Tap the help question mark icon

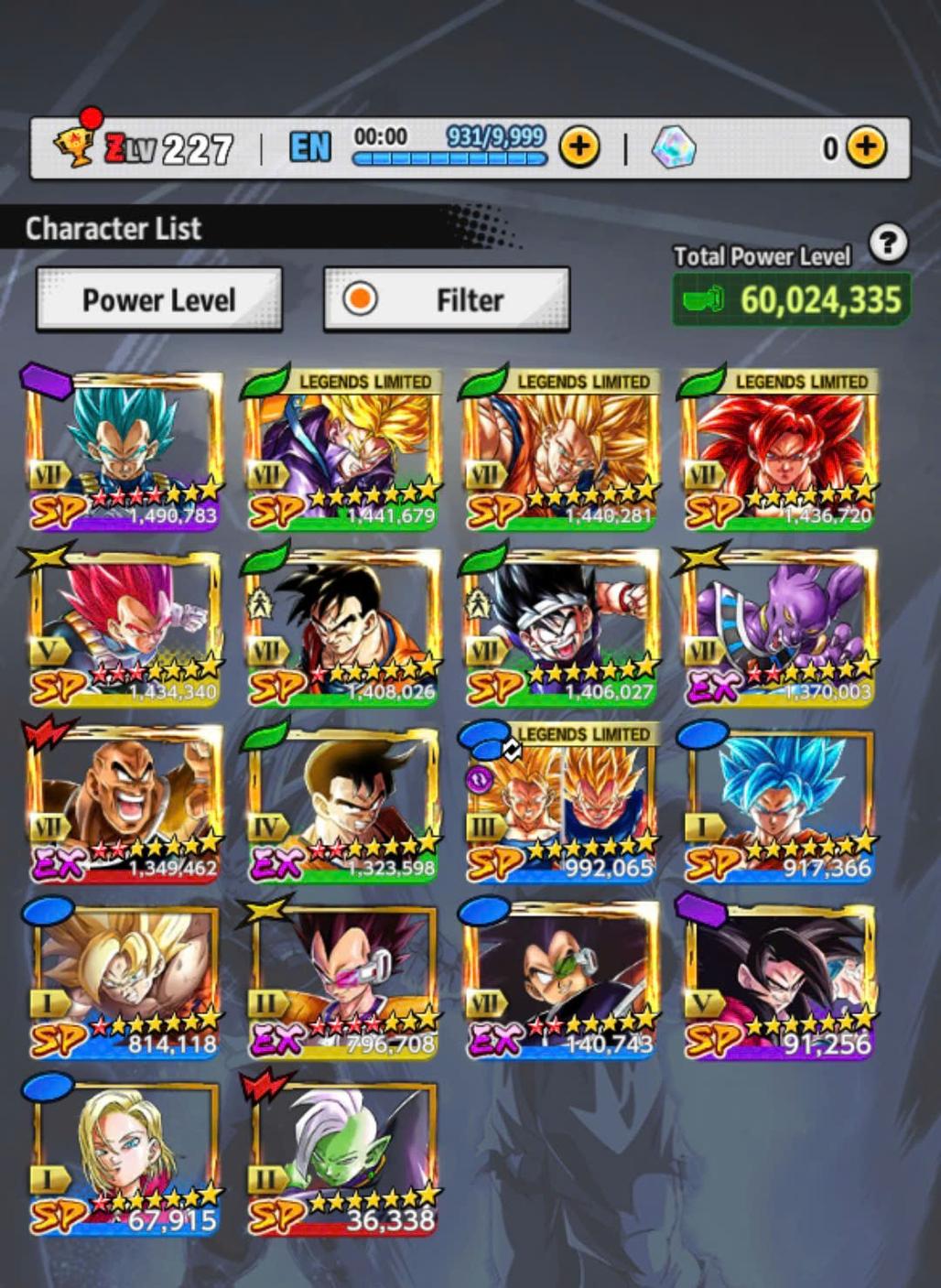point(887,244)
